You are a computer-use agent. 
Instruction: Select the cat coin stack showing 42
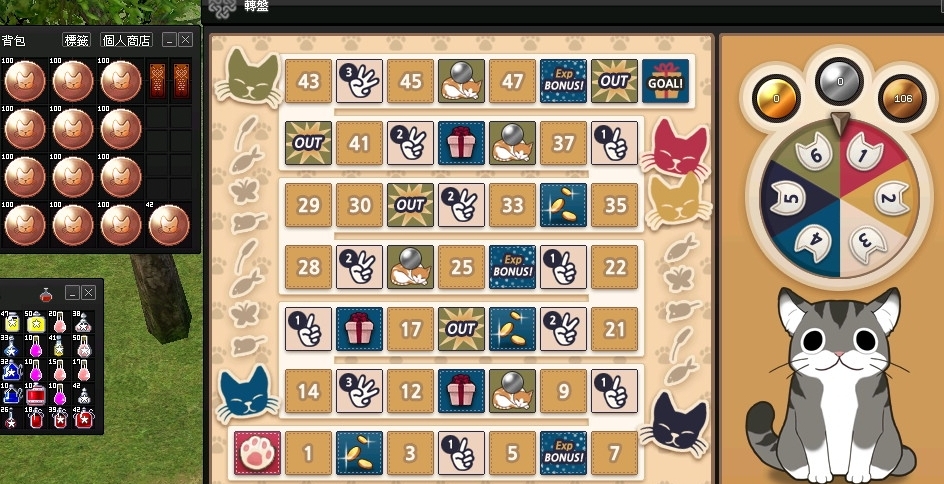coord(169,227)
